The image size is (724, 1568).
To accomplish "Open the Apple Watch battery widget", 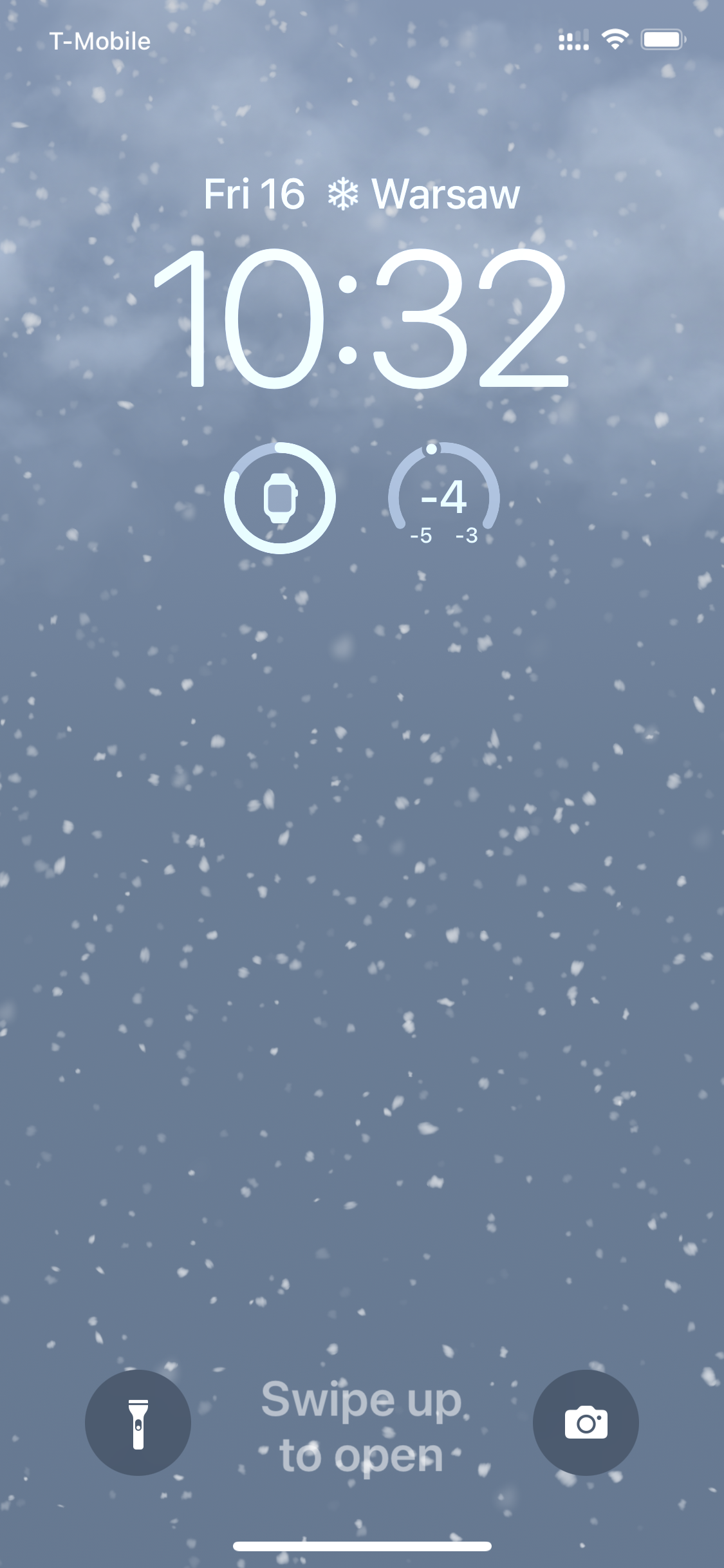I will click(280, 498).
